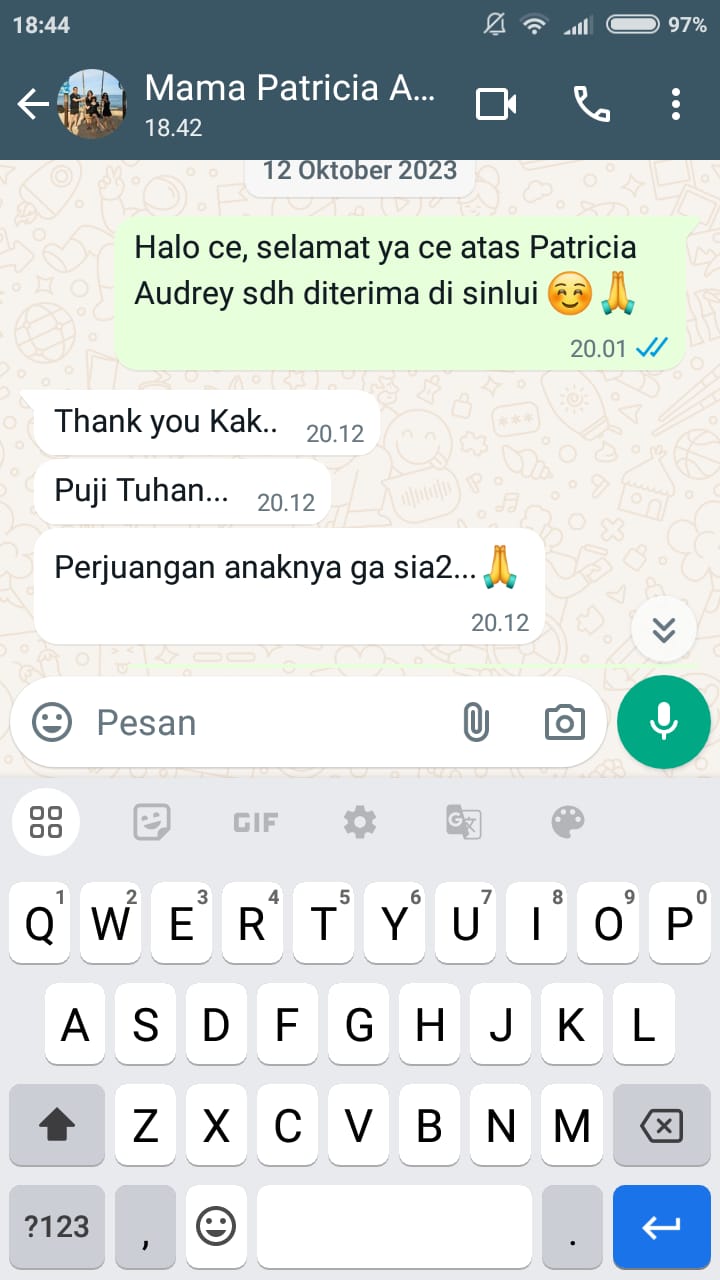
Task: Go back to the chat list
Action: coord(33,104)
